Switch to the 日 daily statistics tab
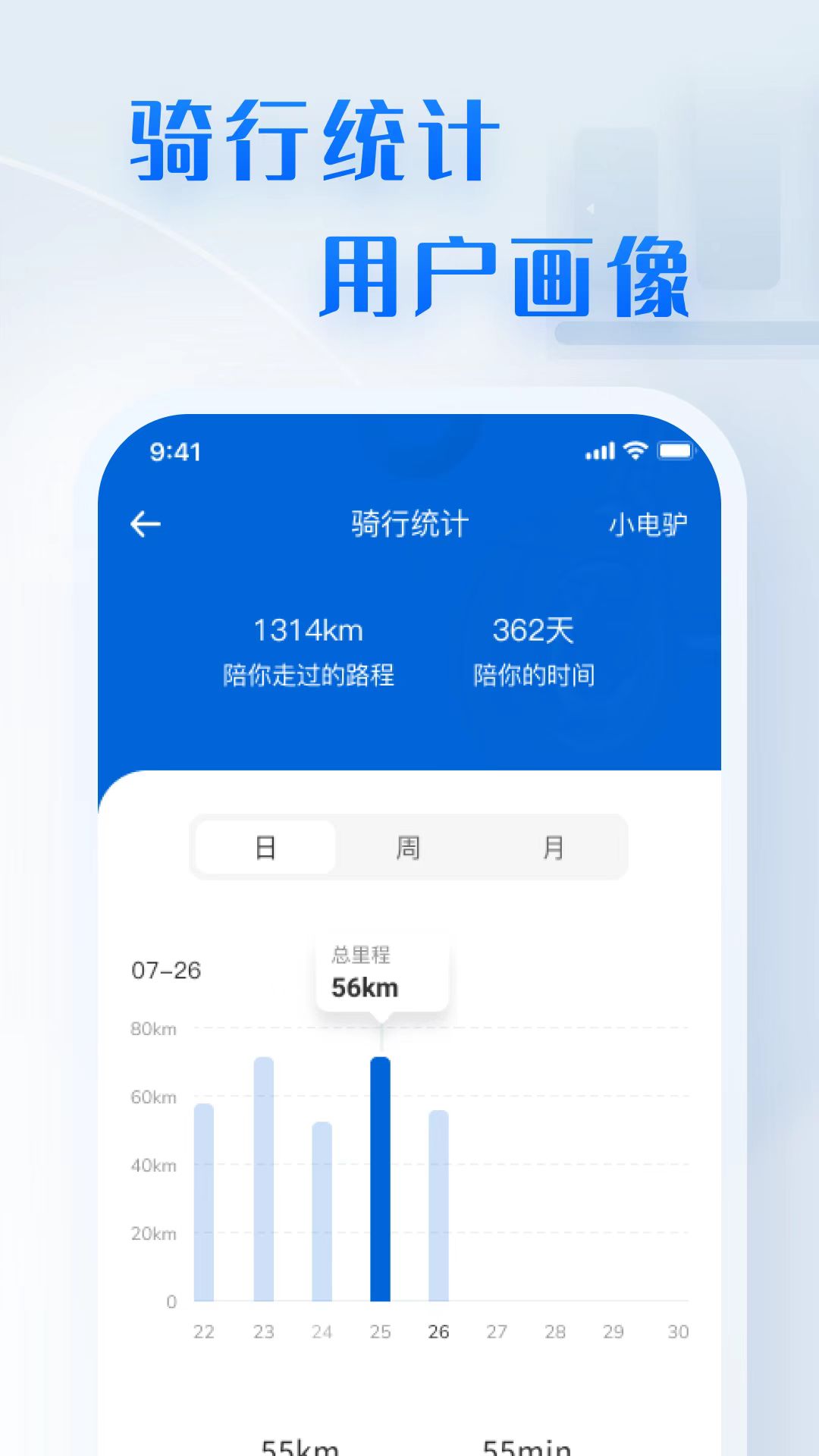819x1456 pixels. [264, 848]
